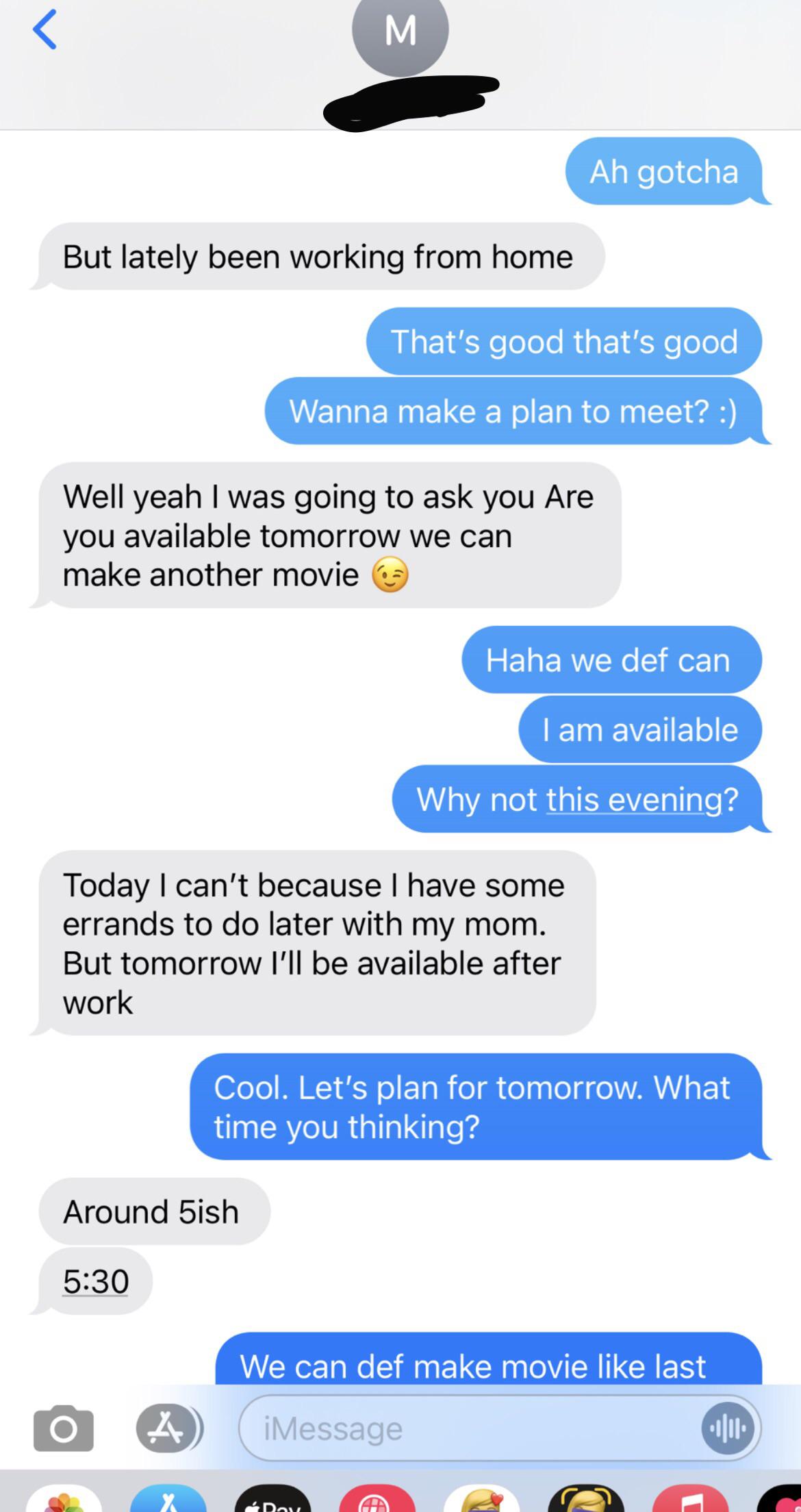Open the camera to attach a photo

pyautogui.click(x=63, y=1428)
